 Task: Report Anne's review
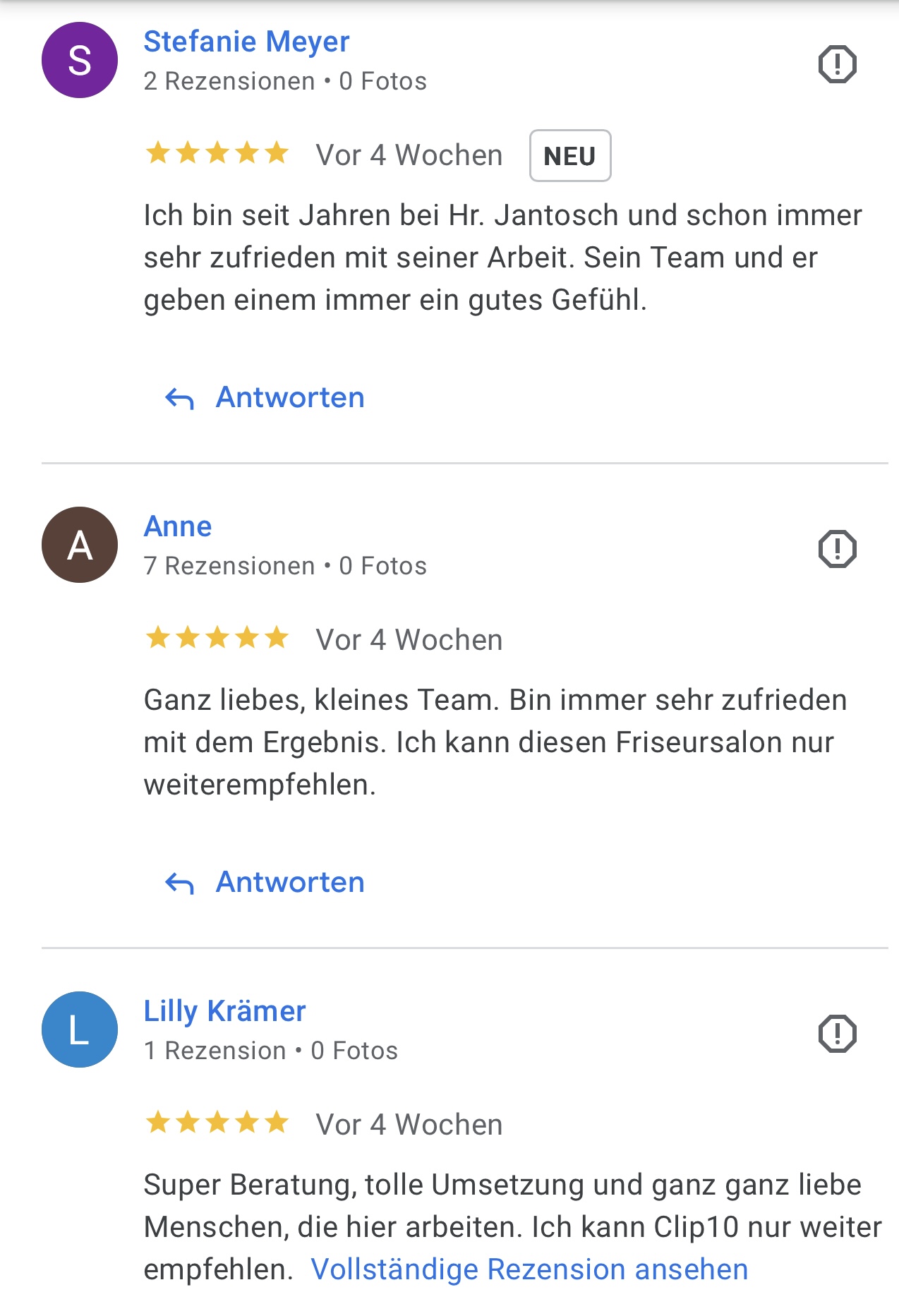pos(837,549)
